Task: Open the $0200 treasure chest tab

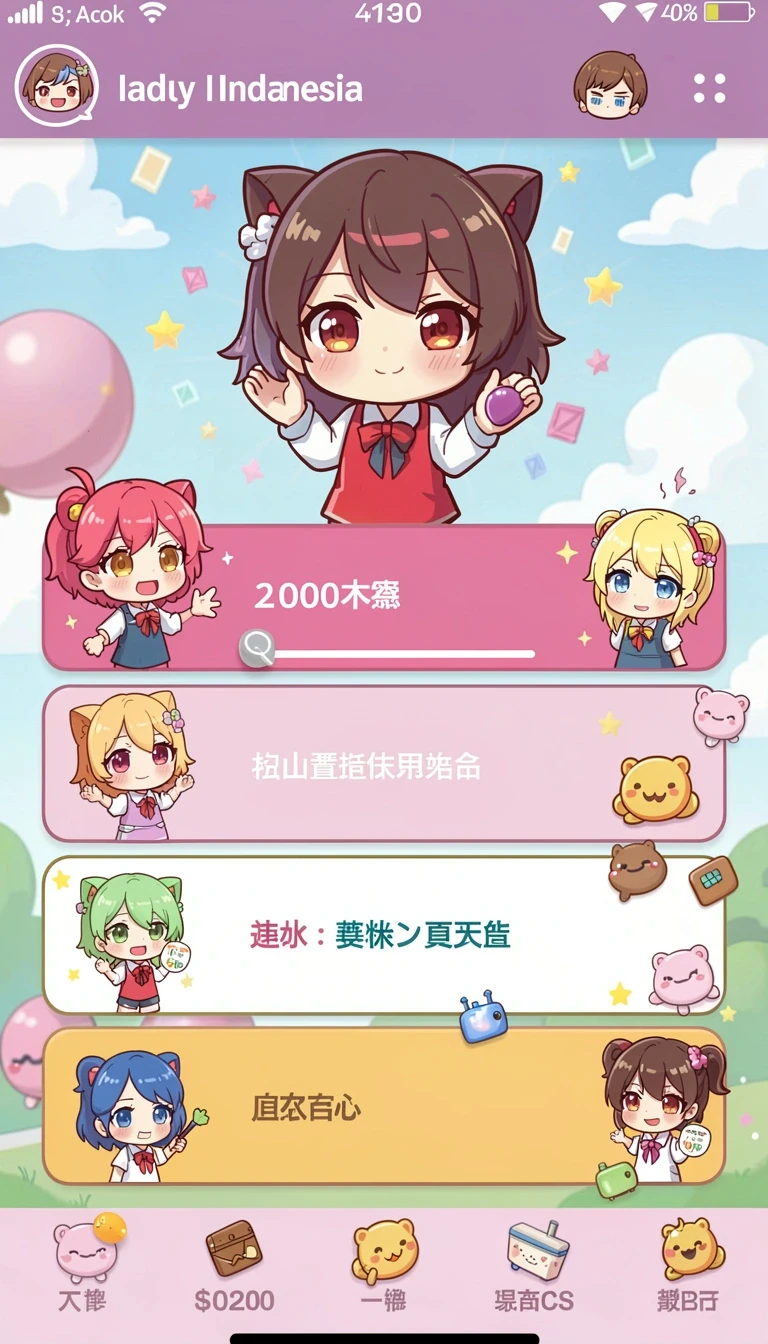Action: pyautogui.click(x=234, y=1266)
